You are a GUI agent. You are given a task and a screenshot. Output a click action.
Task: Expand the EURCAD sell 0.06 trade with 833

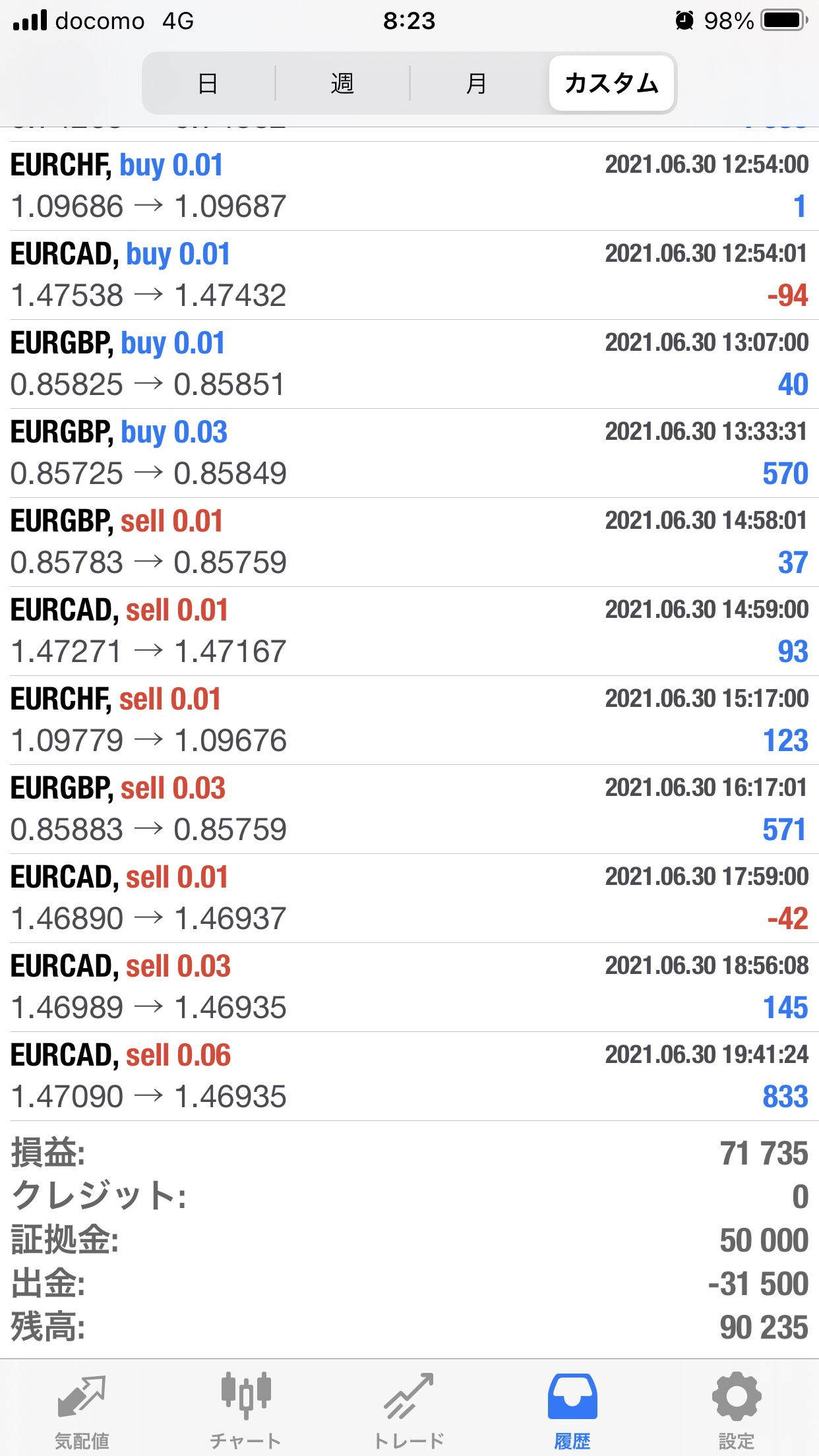(409, 1076)
